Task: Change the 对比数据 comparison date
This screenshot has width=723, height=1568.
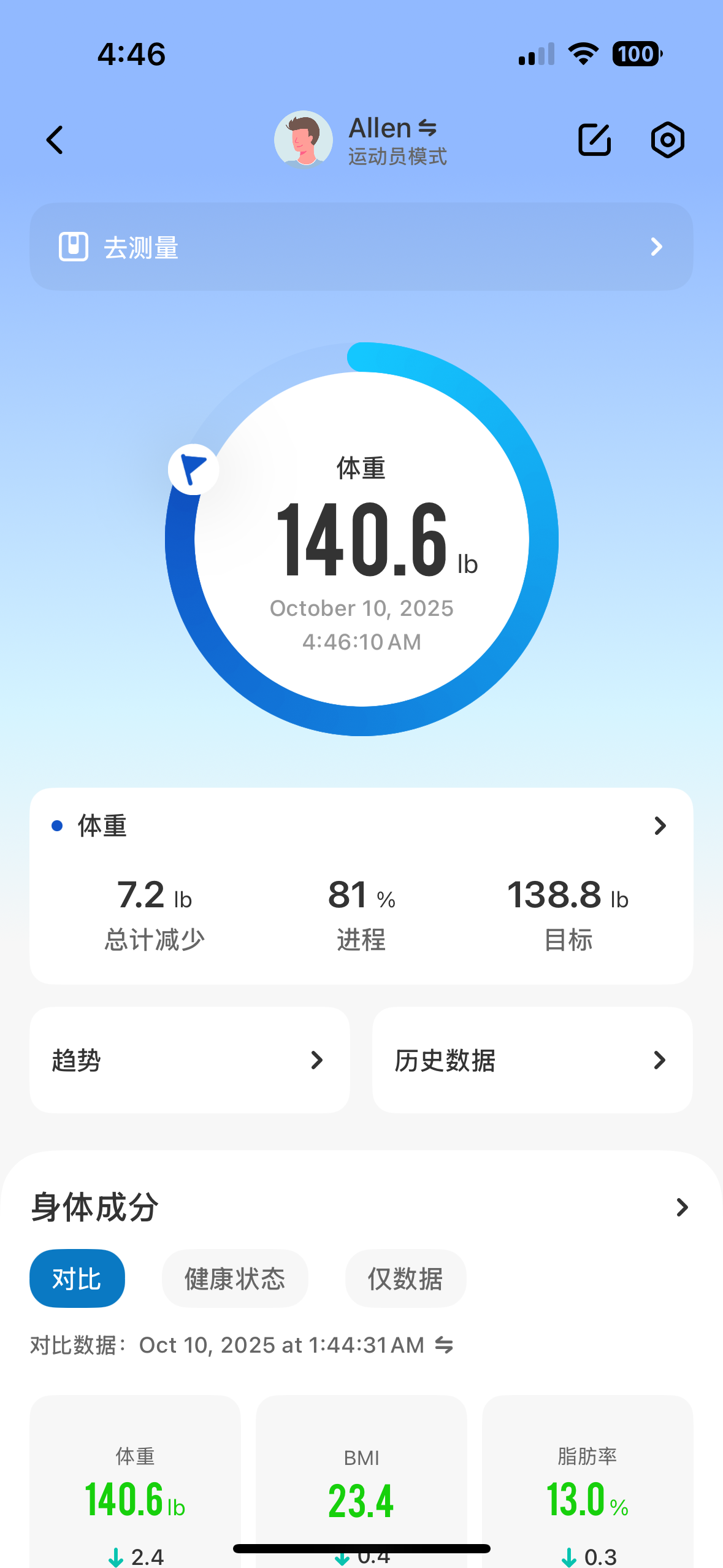Action: 443,1345
